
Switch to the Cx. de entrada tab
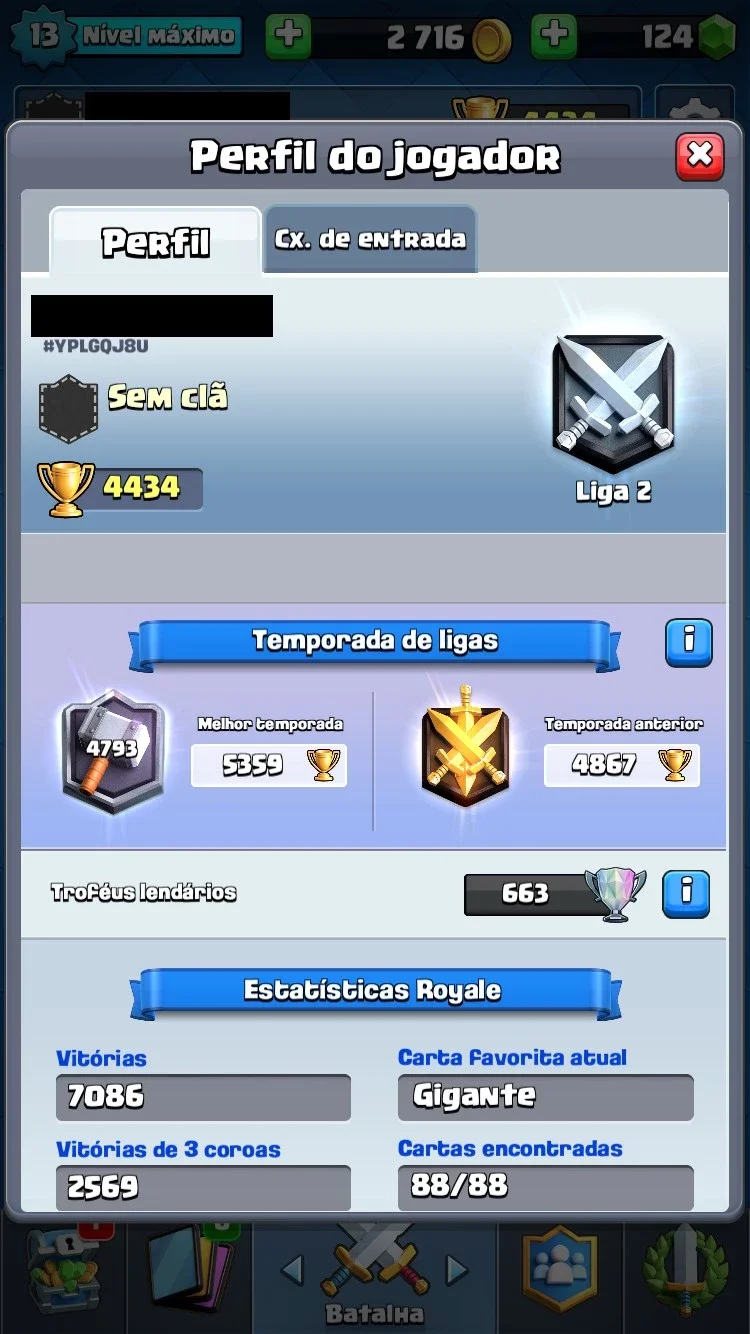(370, 239)
